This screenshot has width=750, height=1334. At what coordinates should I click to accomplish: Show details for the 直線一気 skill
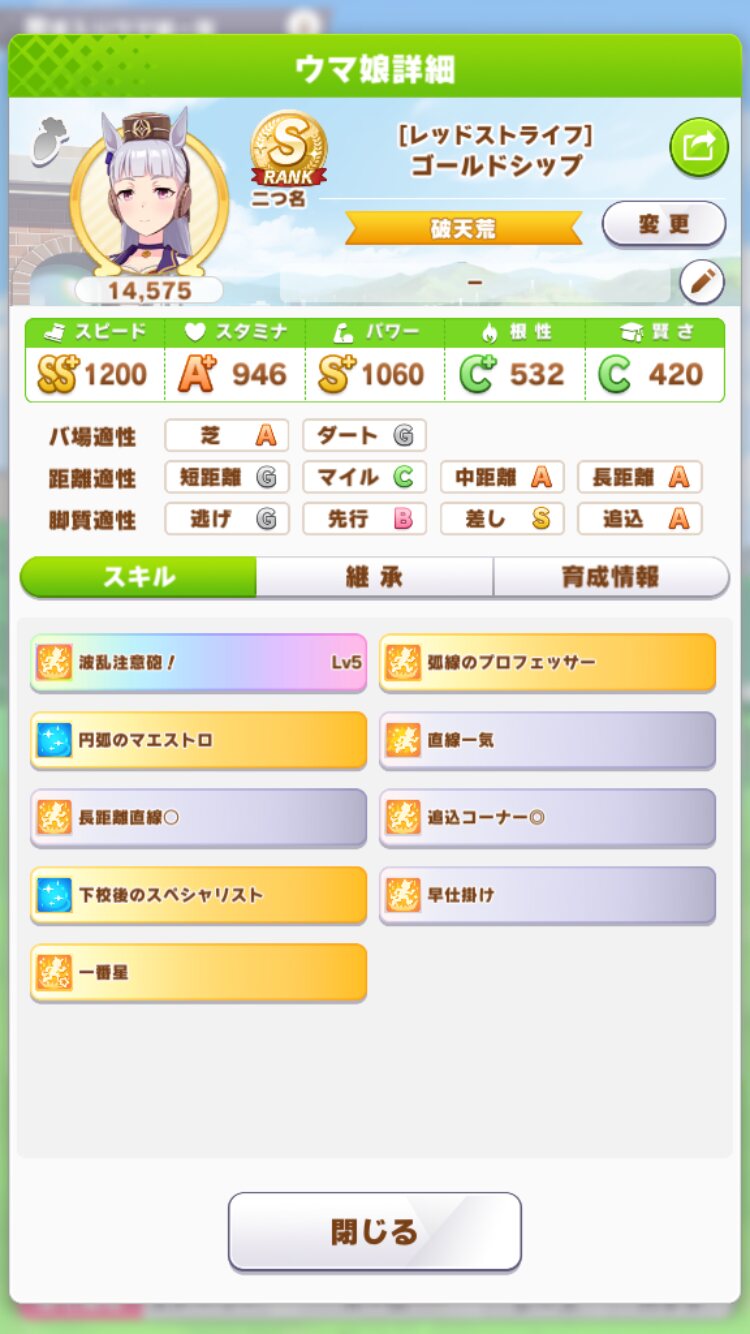pyautogui.click(x=547, y=740)
